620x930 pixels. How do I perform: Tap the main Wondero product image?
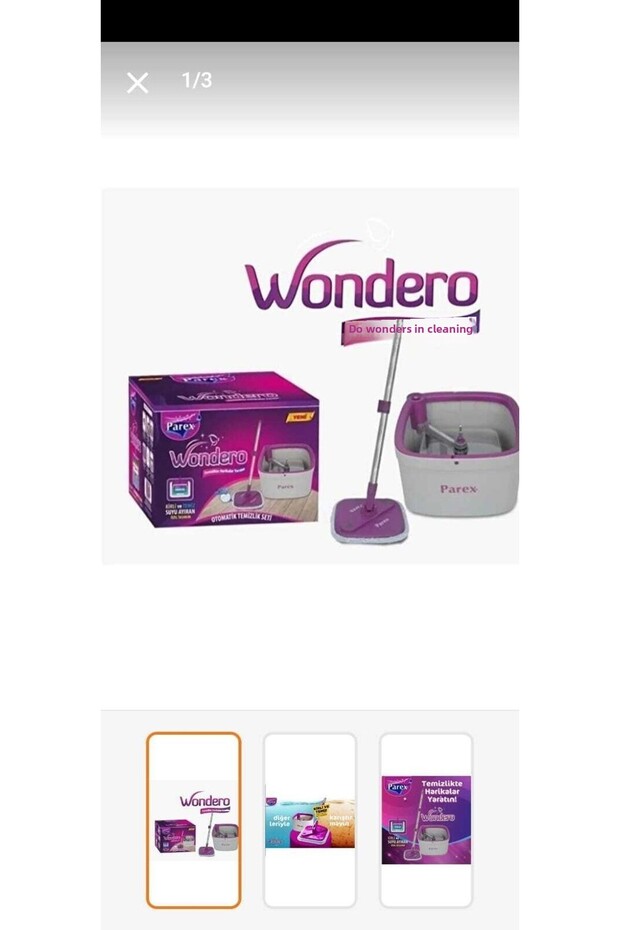310,376
